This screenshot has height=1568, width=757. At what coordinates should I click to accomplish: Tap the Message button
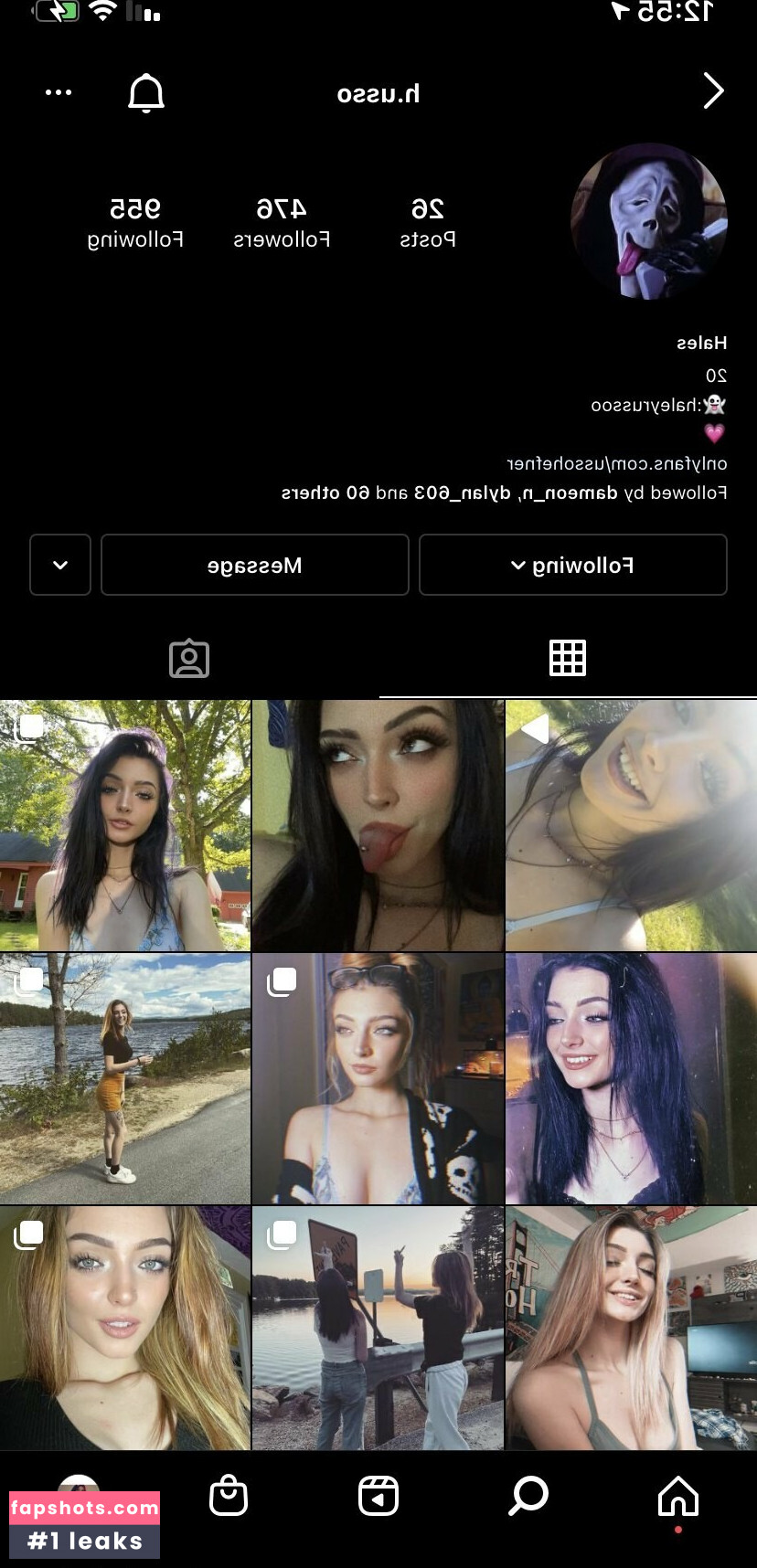(254, 566)
